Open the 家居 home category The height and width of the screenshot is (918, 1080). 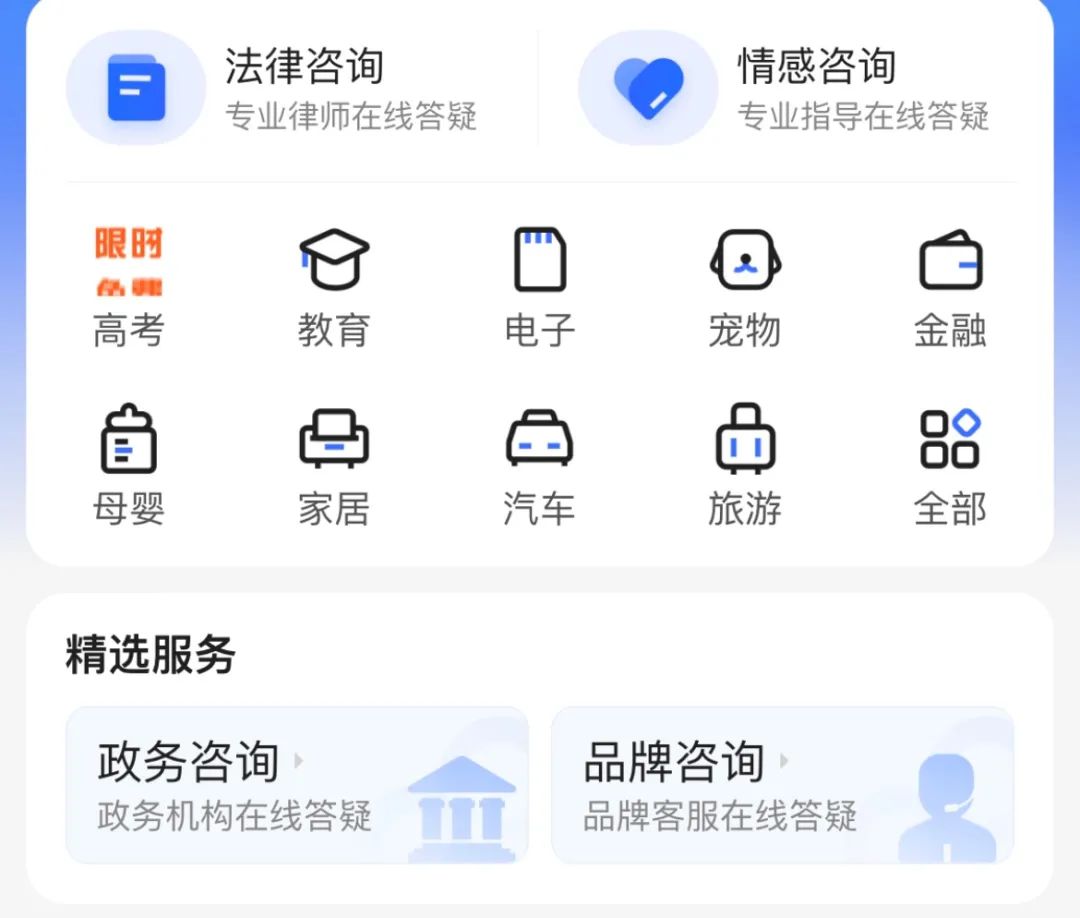pyautogui.click(x=334, y=465)
